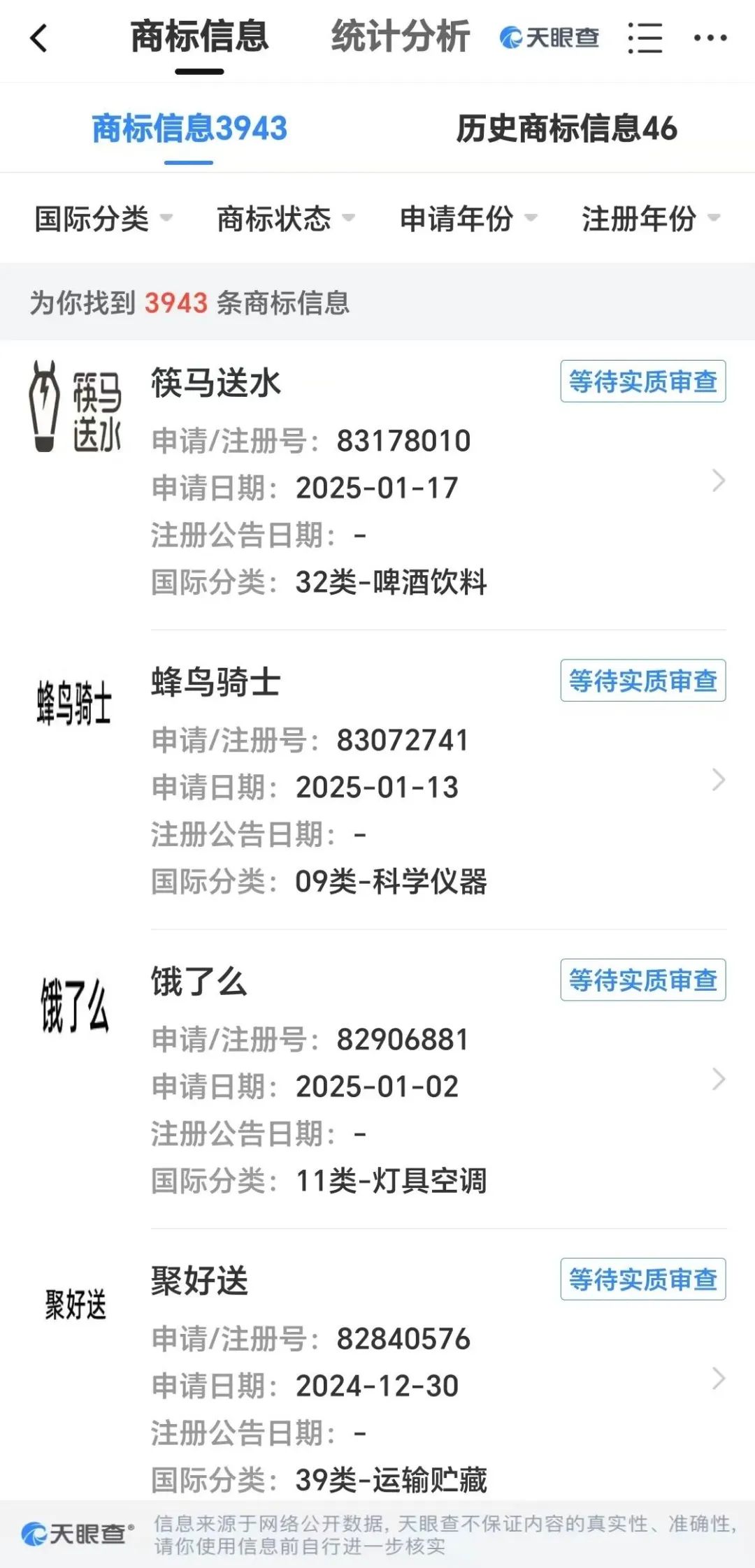The image size is (755, 1568).
Task: Expand the 商标状态 filter dropdown
Action: click(285, 219)
